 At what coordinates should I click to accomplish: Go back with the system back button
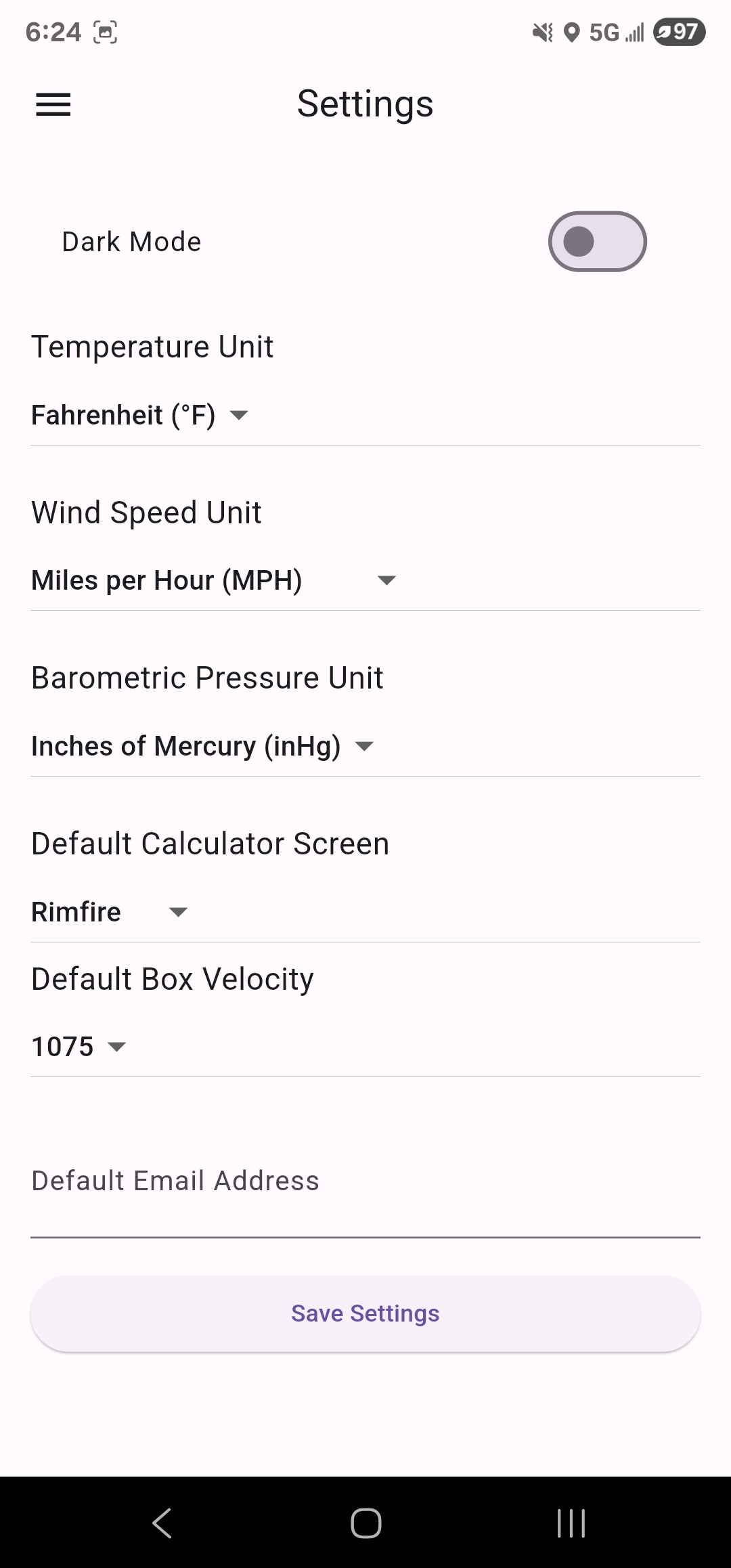[162, 1523]
